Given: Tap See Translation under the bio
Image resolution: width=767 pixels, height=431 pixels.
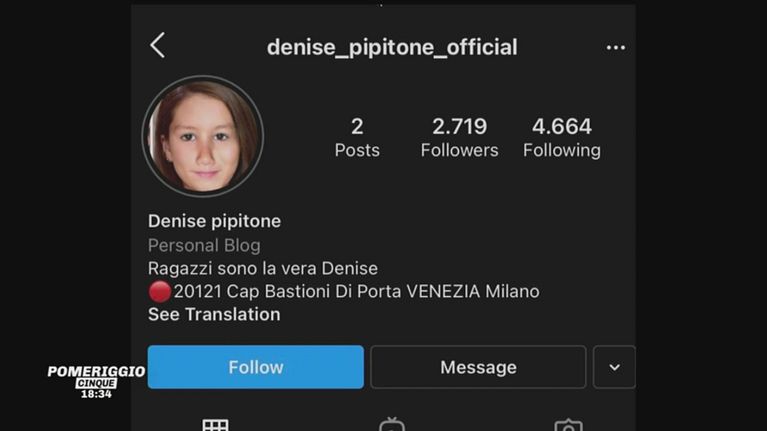Looking at the screenshot, I should (214, 314).
